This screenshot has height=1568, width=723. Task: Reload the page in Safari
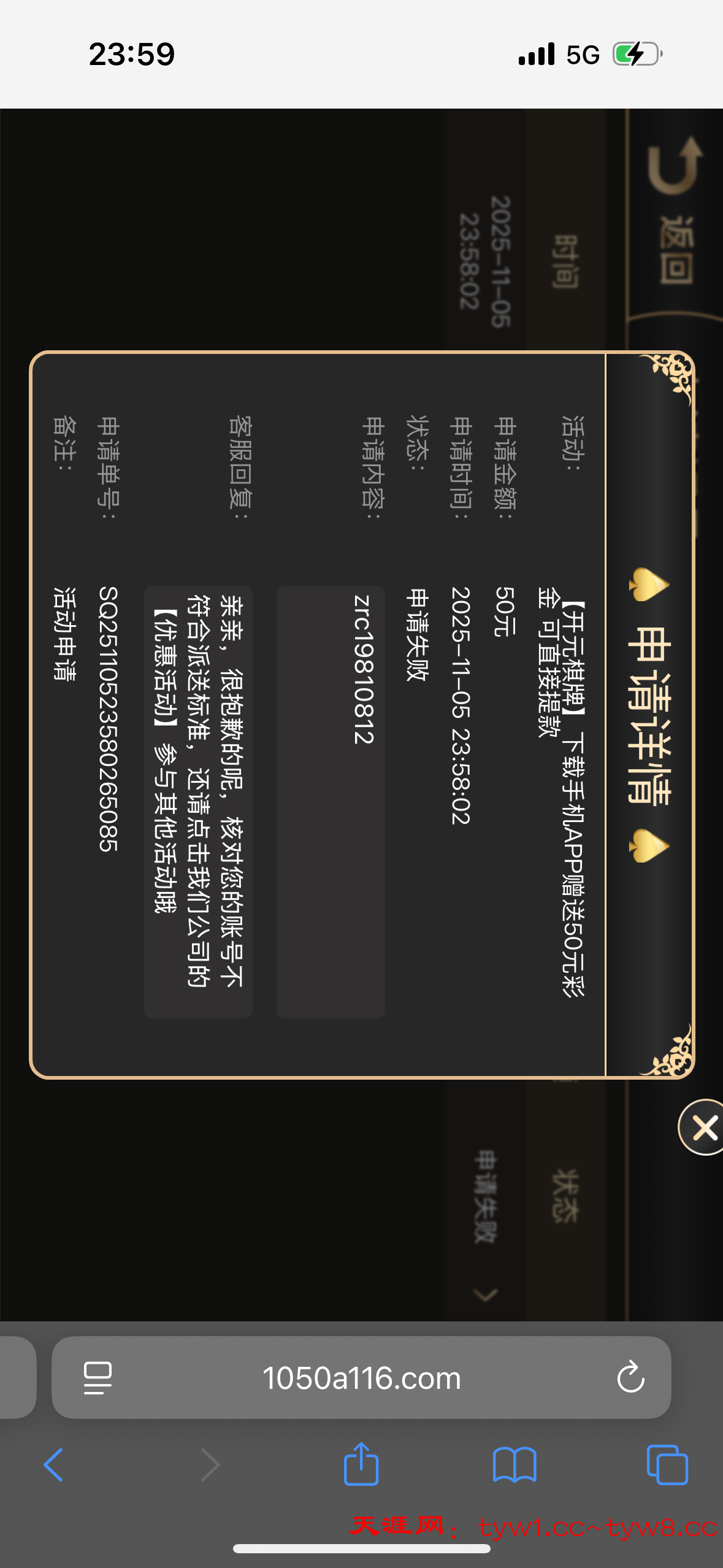[x=630, y=1378]
